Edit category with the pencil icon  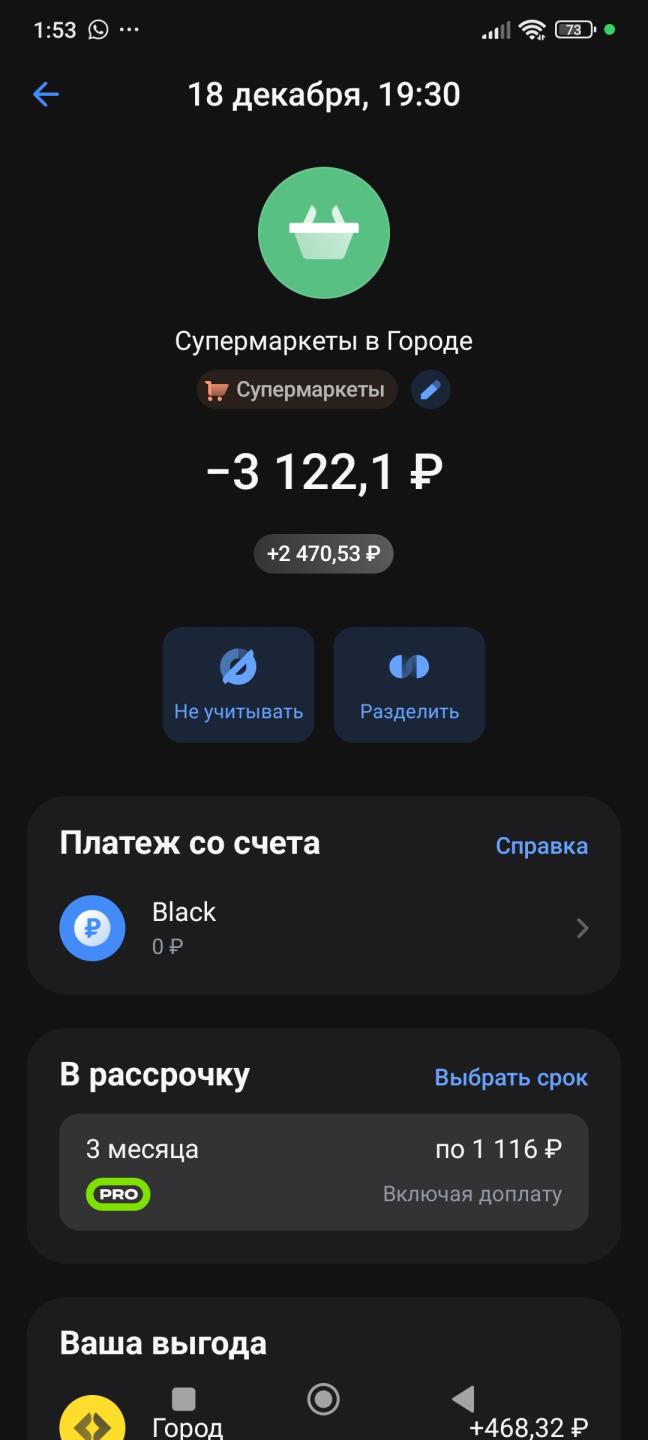click(x=431, y=390)
